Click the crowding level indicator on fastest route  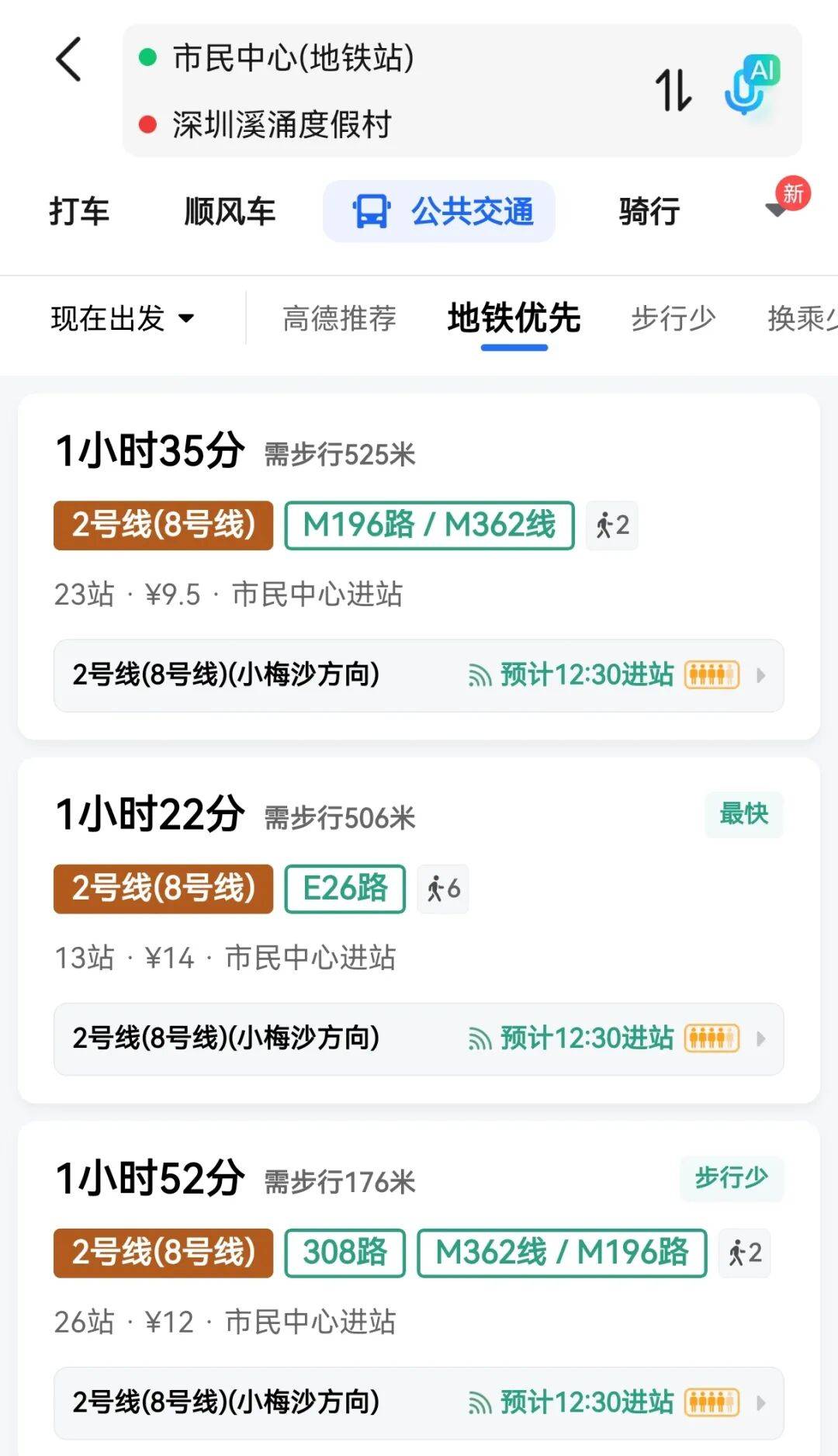tap(712, 1039)
